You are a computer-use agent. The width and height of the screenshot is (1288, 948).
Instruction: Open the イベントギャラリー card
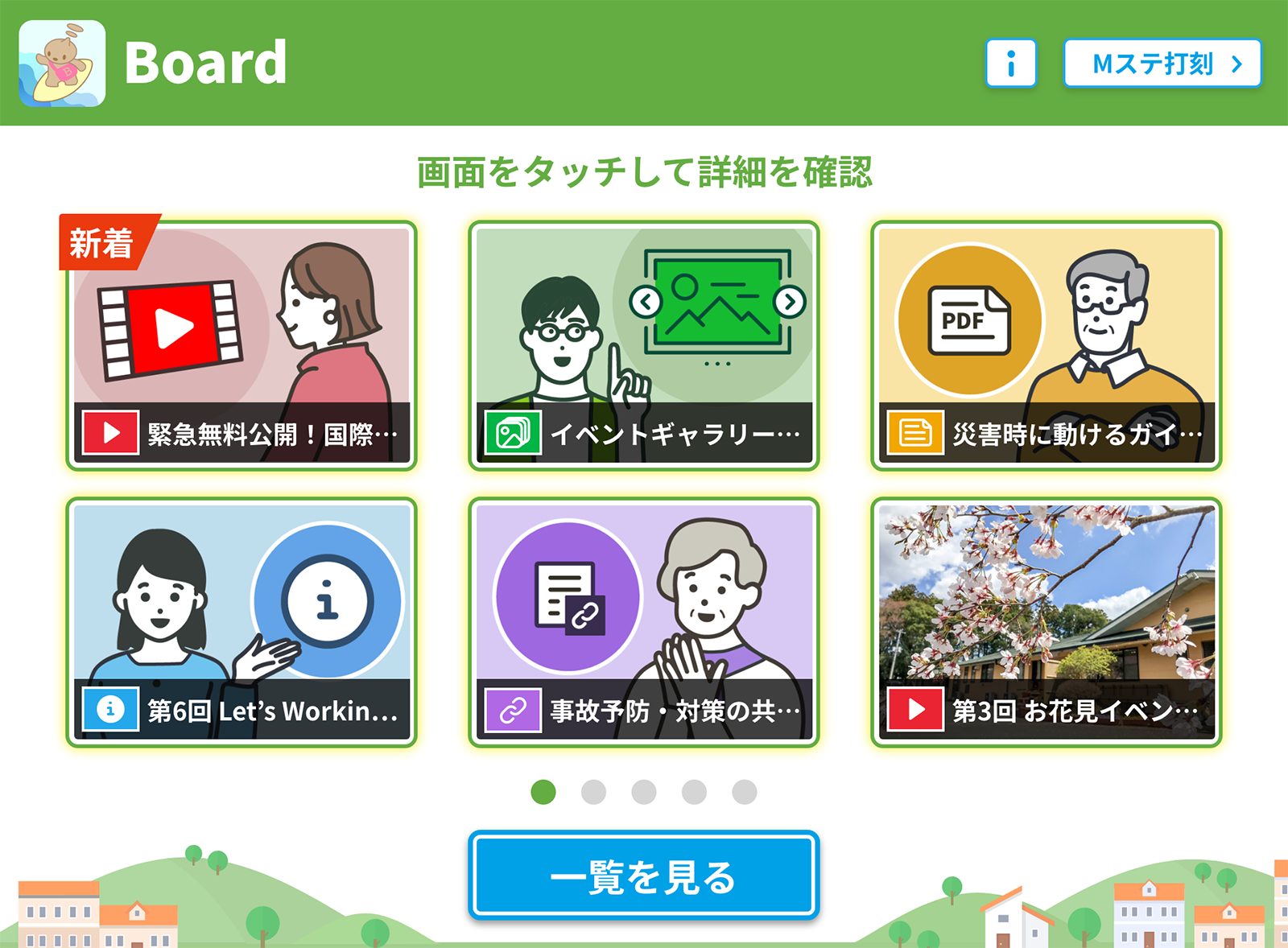coord(644,345)
